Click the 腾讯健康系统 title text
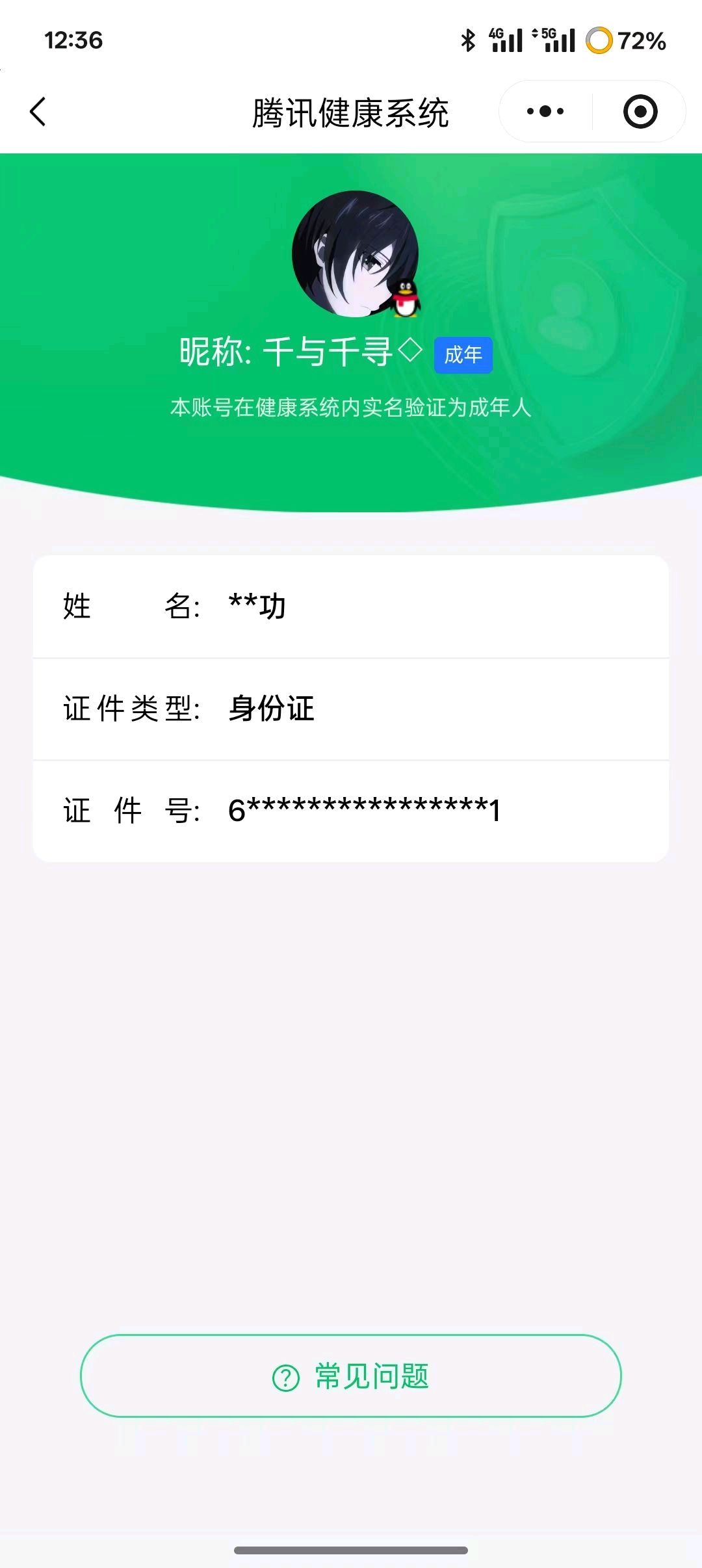The width and height of the screenshot is (702, 1568). coord(351,111)
